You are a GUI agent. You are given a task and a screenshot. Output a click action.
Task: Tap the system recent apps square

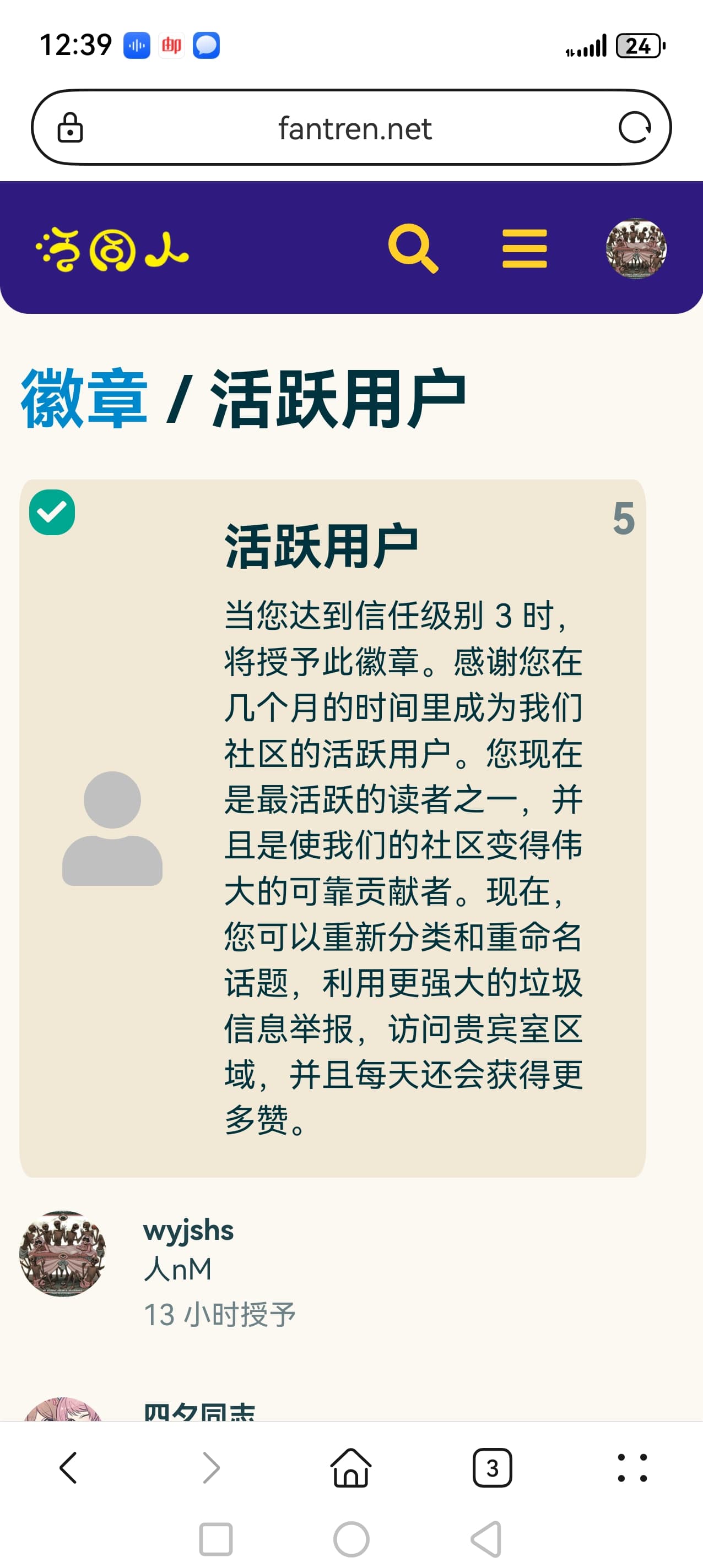coord(215,1539)
